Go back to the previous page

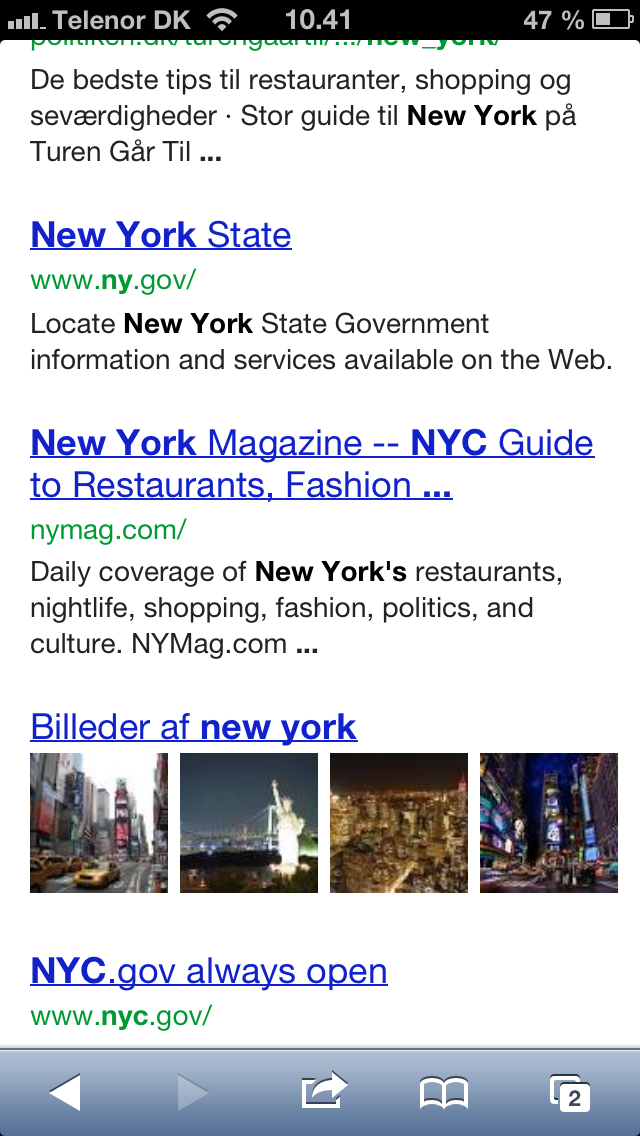65,1093
